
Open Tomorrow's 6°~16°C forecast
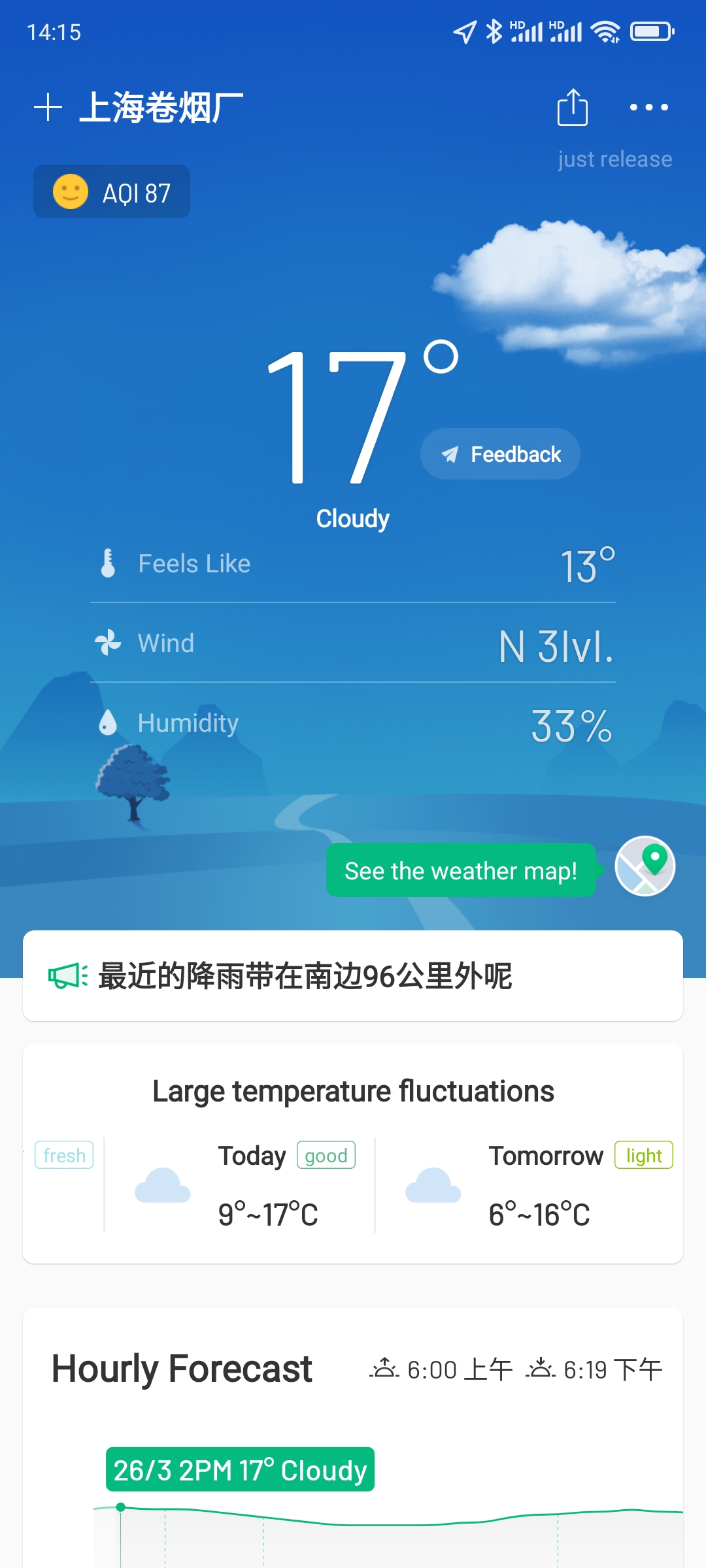pos(529,1185)
